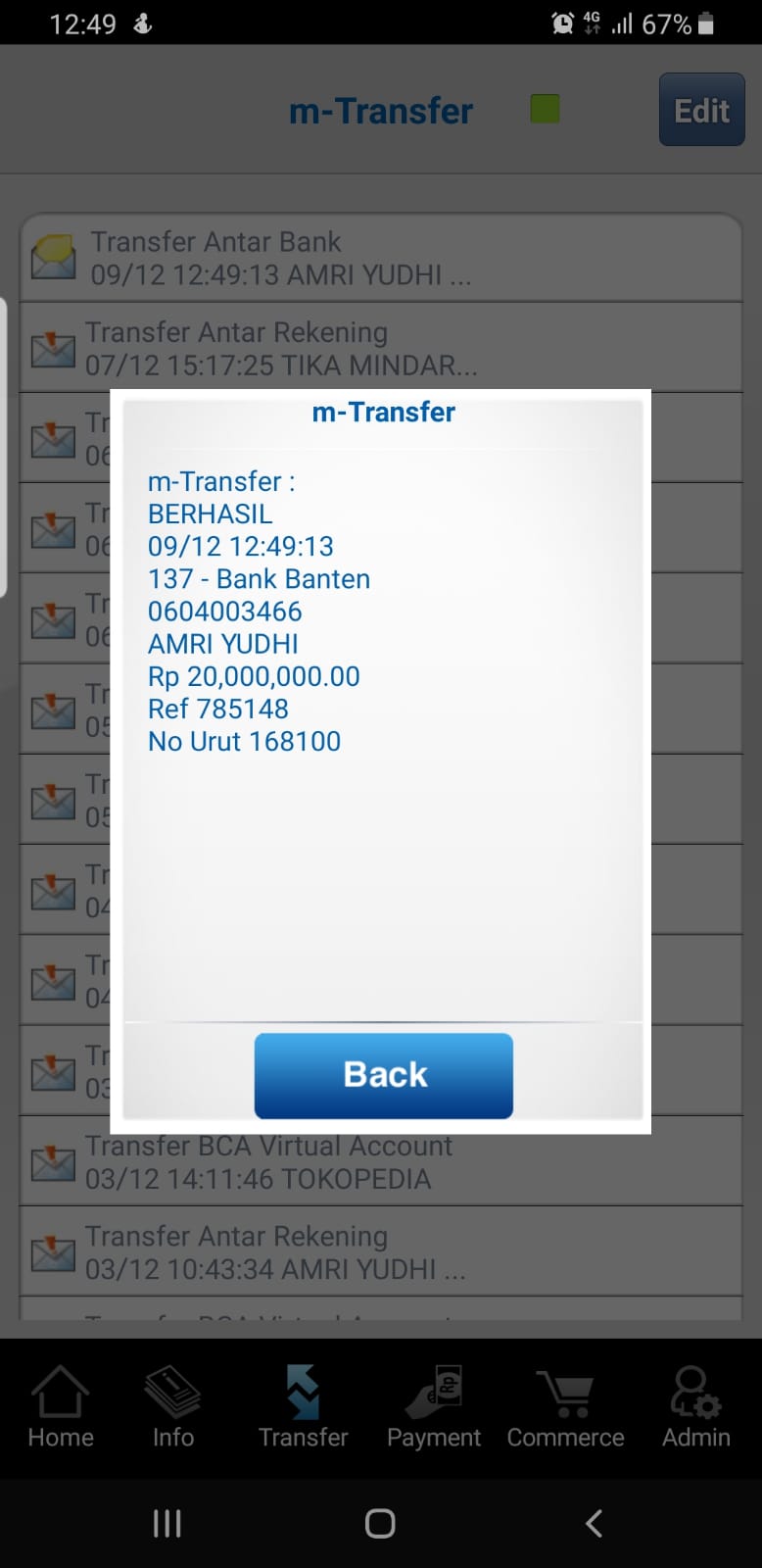Open the Payment tab
The width and height of the screenshot is (762, 1568).
tap(434, 1408)
